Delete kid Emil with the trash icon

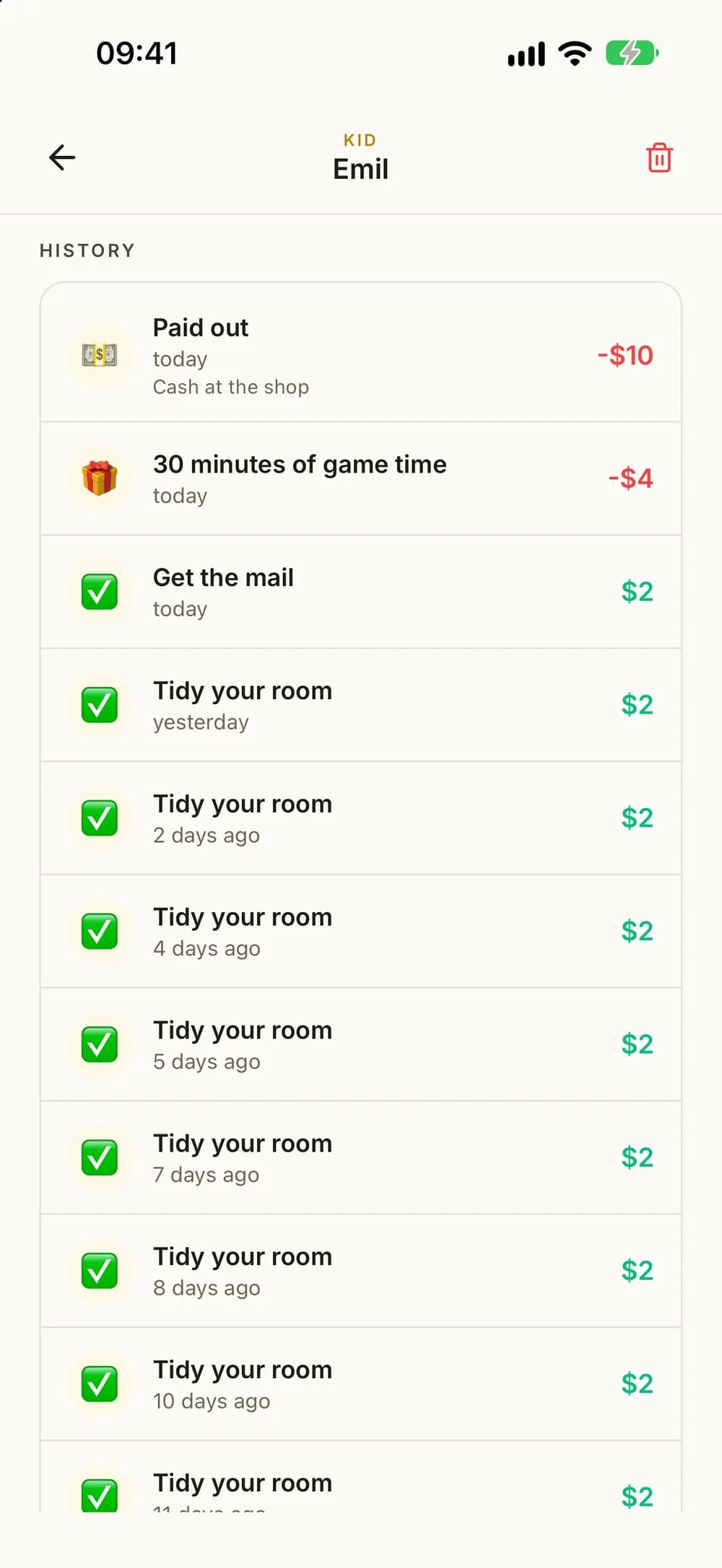tap(659, 157)
